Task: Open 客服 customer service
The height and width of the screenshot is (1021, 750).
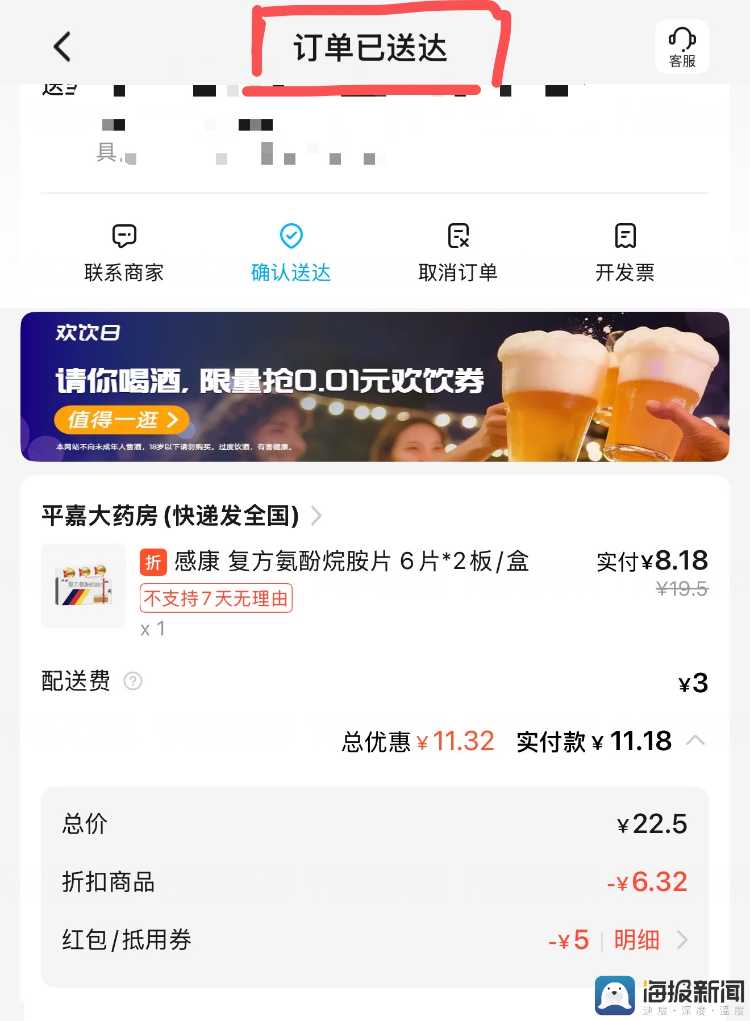Action: tap(682, 47)
